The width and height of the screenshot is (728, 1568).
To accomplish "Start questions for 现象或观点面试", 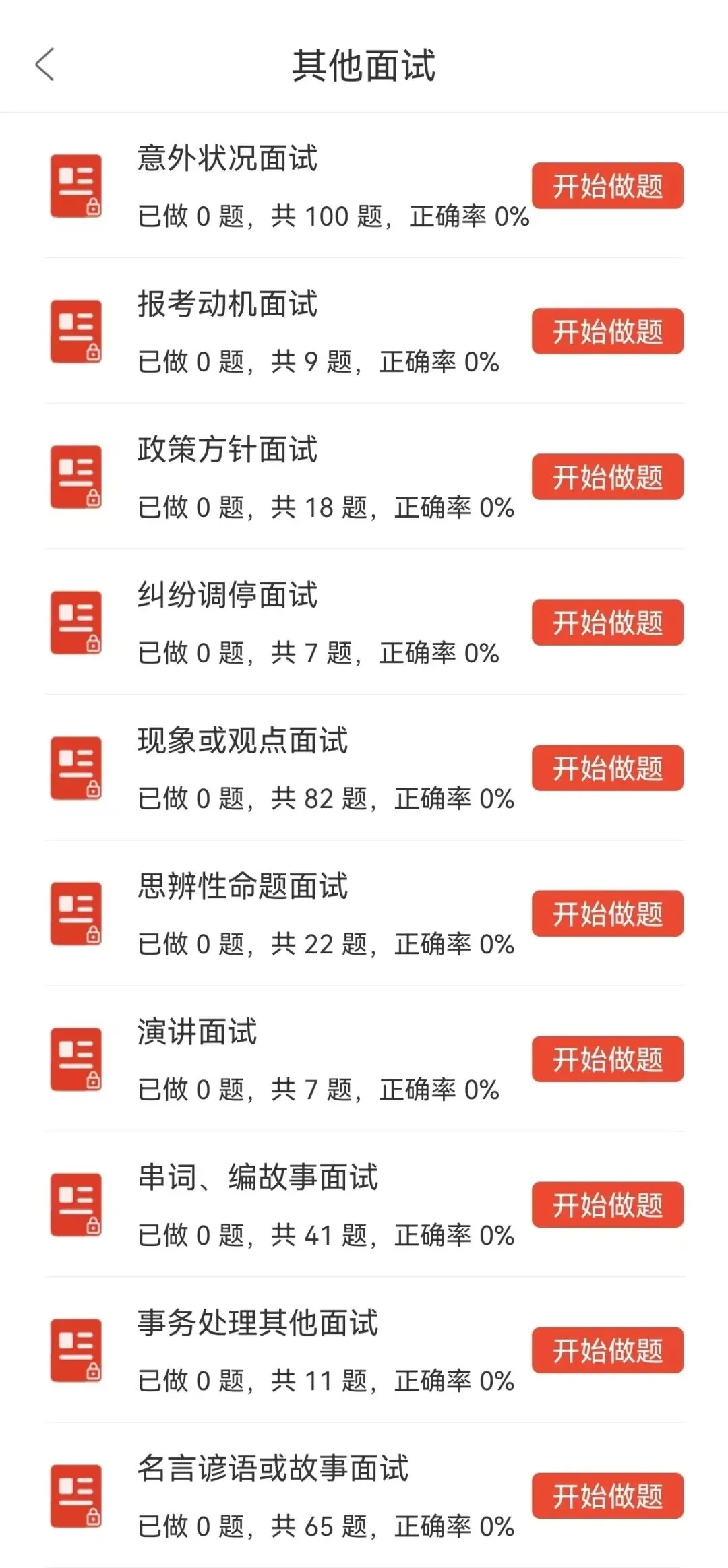I will point(607,768).
